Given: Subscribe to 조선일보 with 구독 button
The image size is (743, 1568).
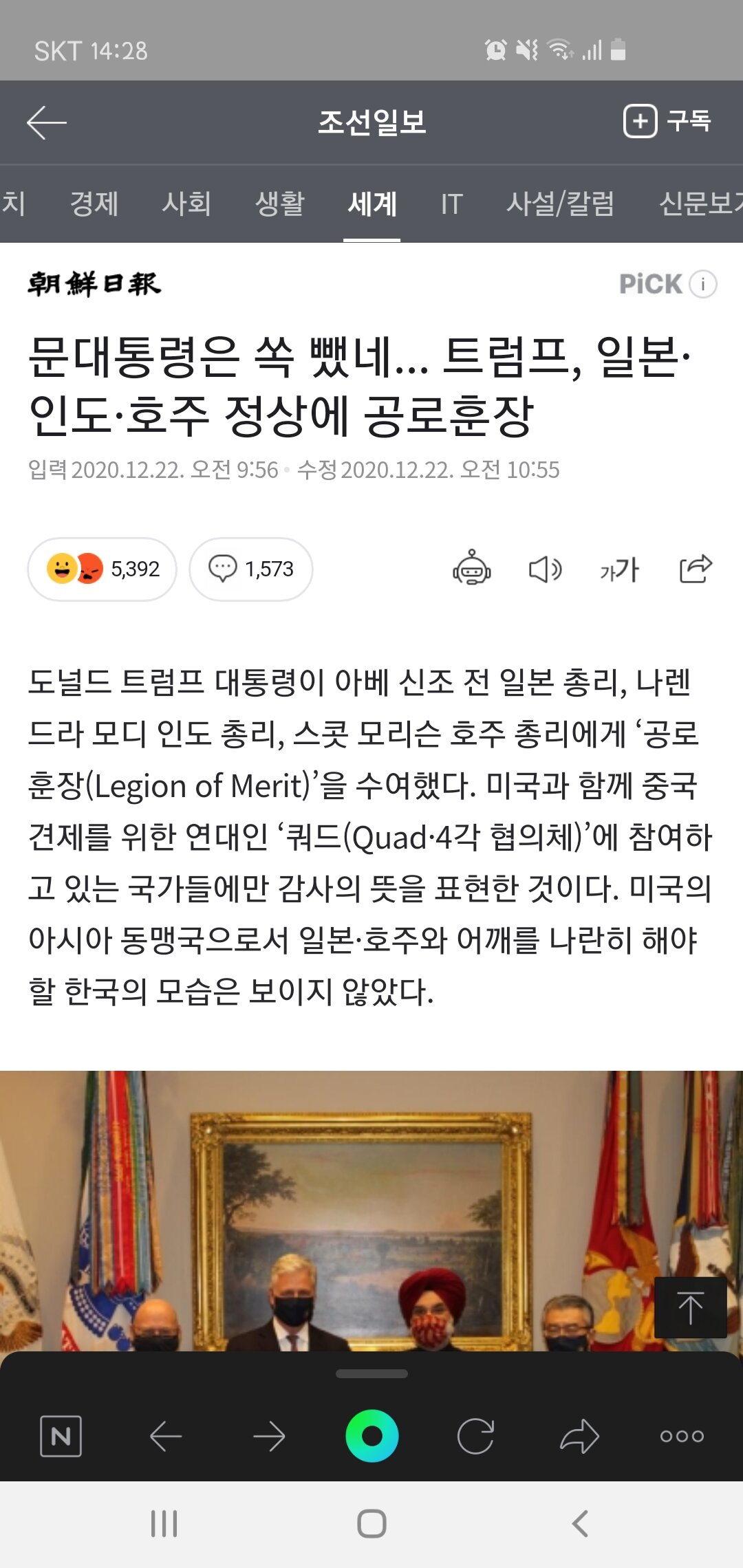Looking at the screenshot, I should pyautogui.click(x=667, y=122).
